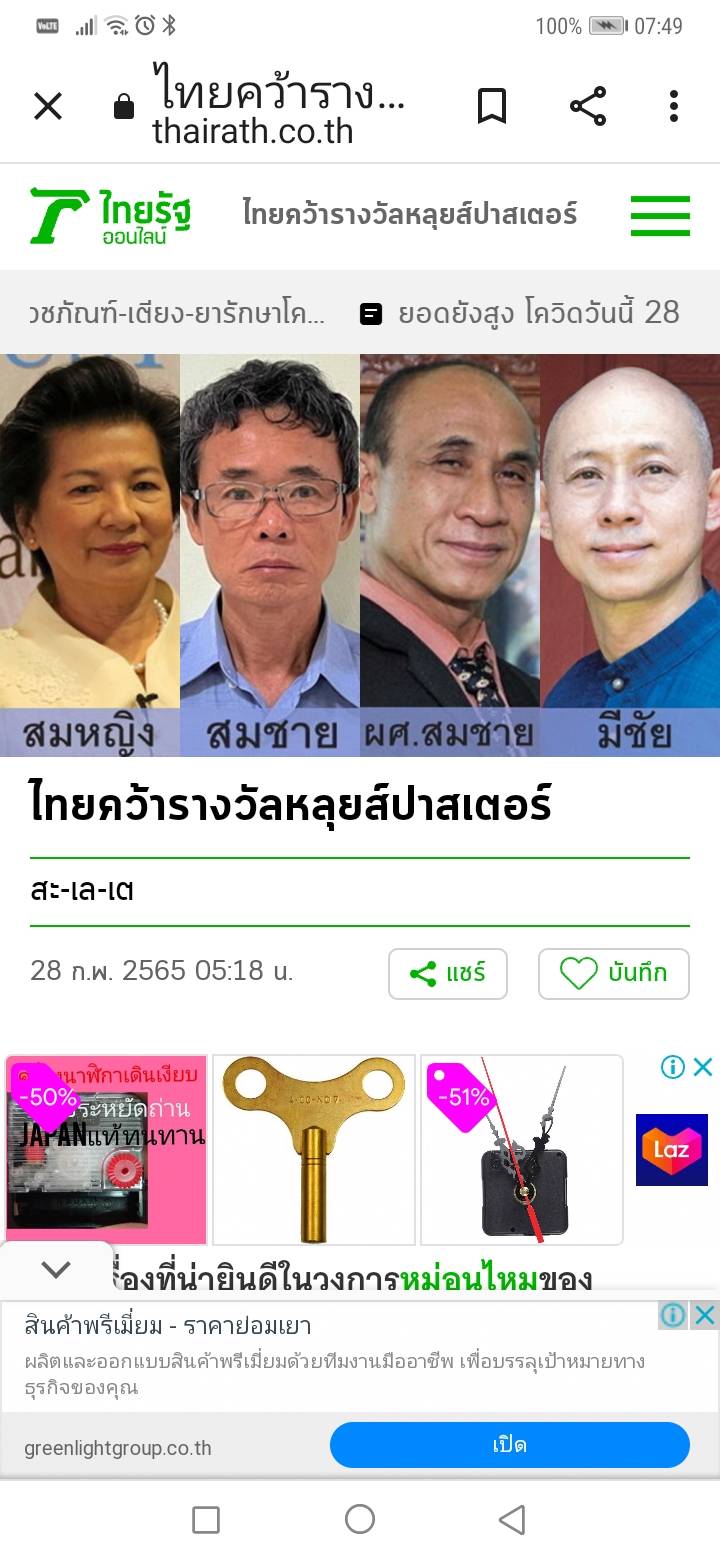Close the Lazada product ad
This screenshot has width=720, height=1560.
pyautogui.click(x=704, y=1067)
